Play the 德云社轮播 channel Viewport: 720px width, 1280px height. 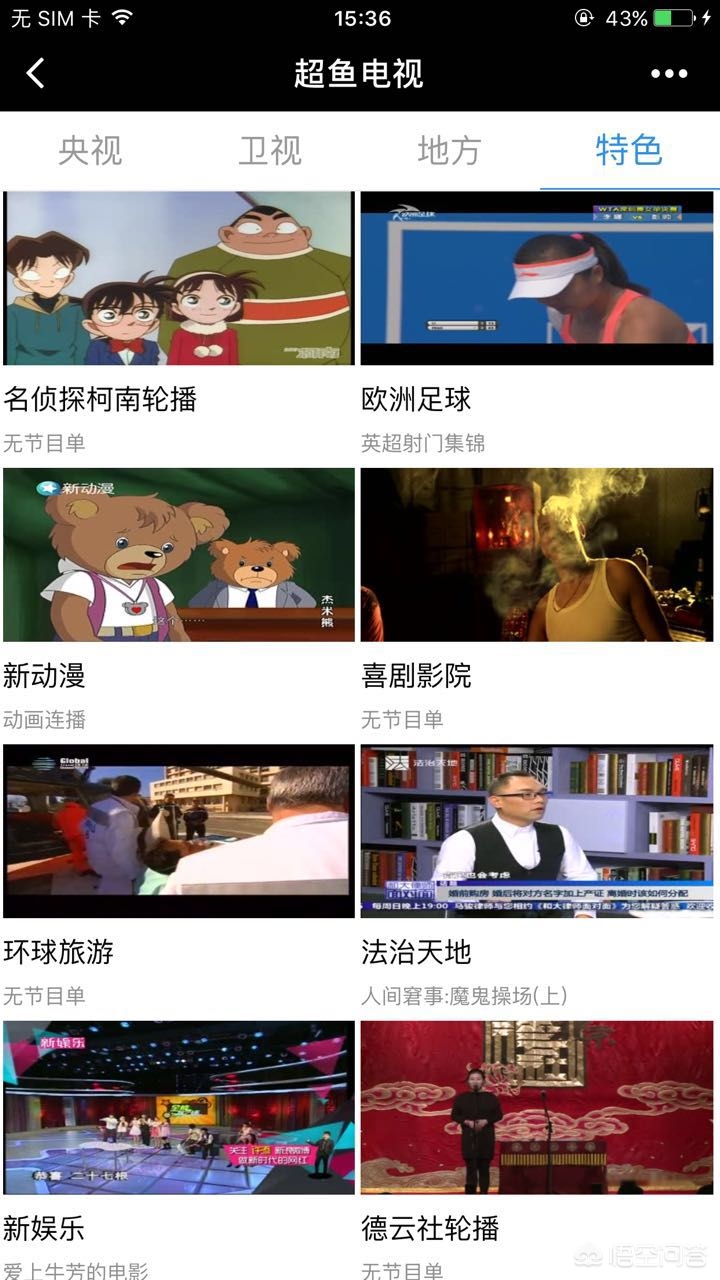click(537, 1107)
